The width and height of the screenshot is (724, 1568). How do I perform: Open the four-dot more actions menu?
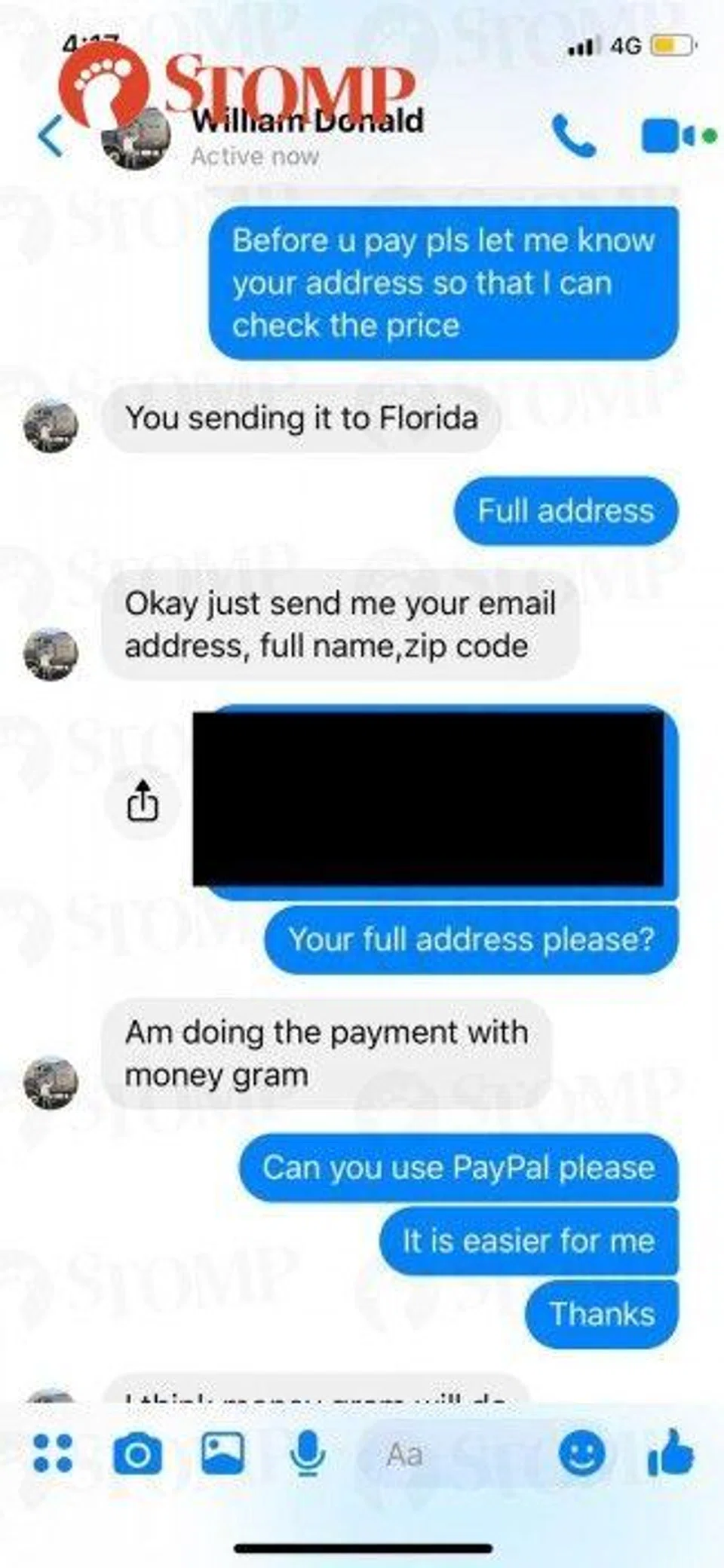pyautogui.click(x=54, y=1453)
